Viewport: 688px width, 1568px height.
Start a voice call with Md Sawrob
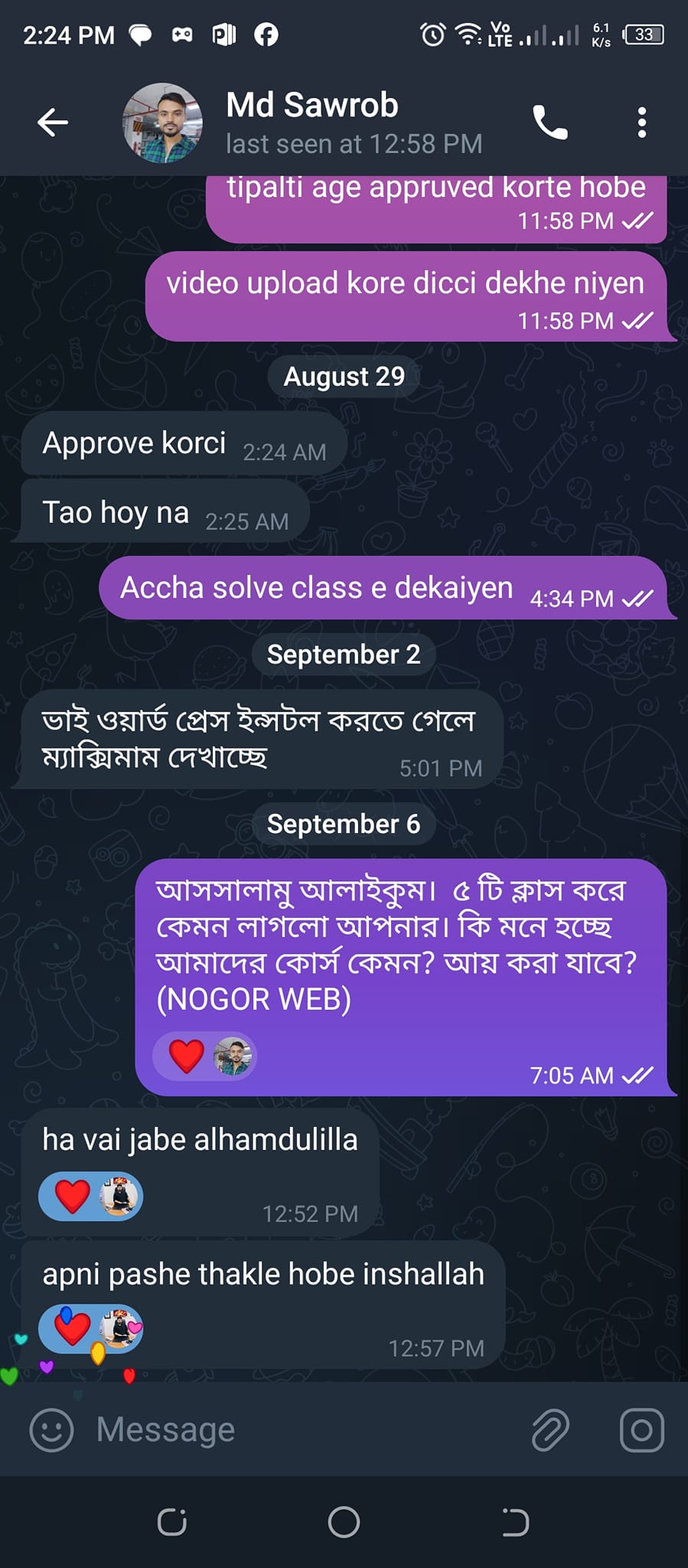tap(550, 122)
